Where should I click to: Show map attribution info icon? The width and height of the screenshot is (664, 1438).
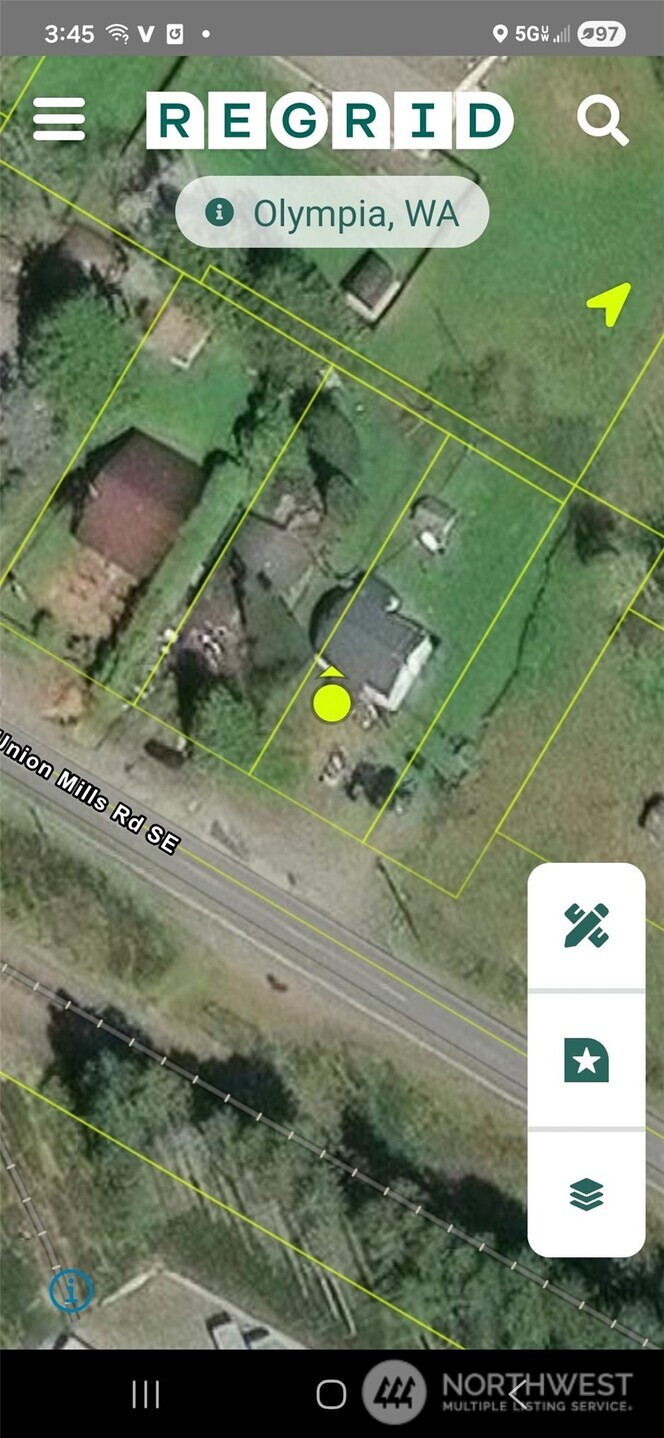[71, 1290]
